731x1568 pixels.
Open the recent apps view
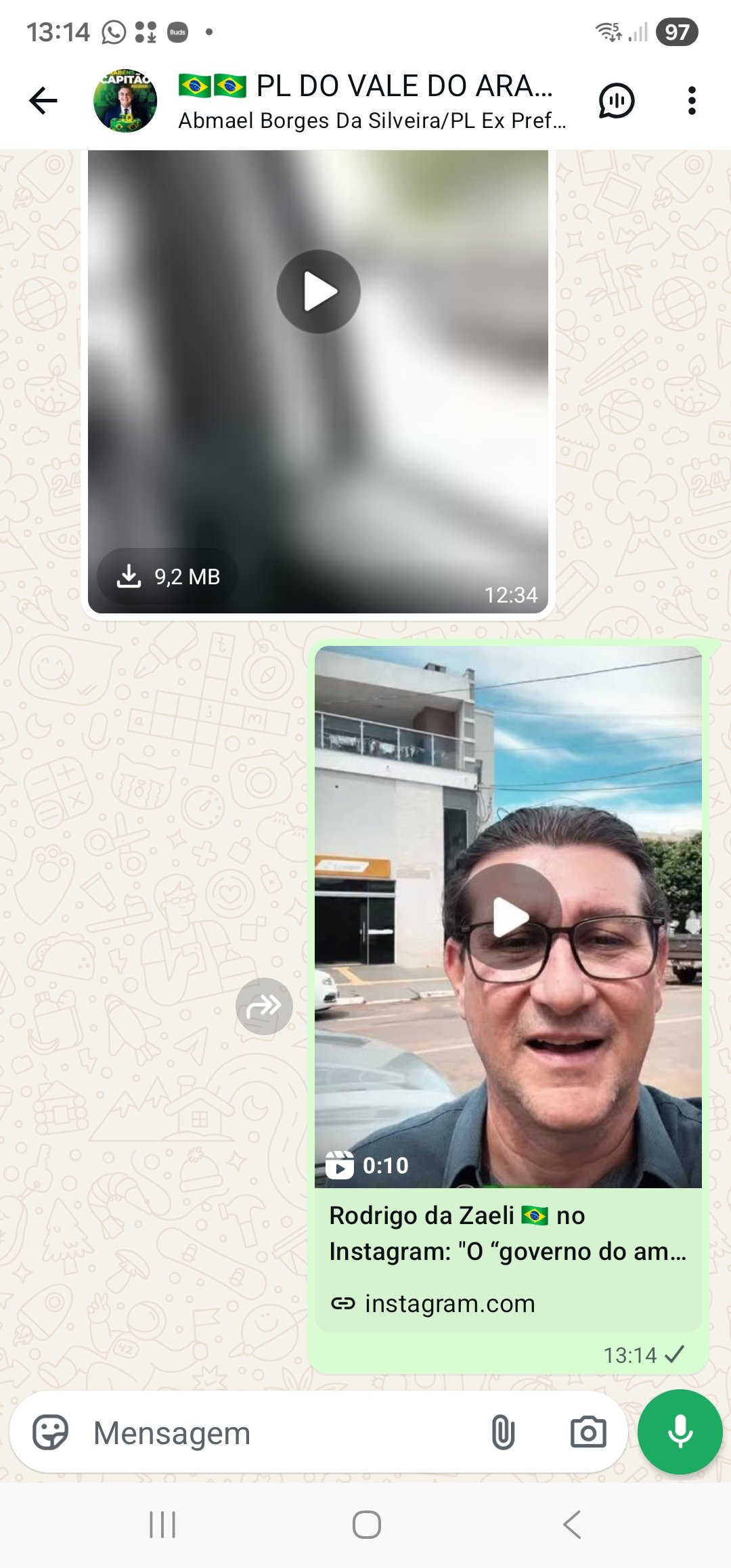[x=162, y=1525]
